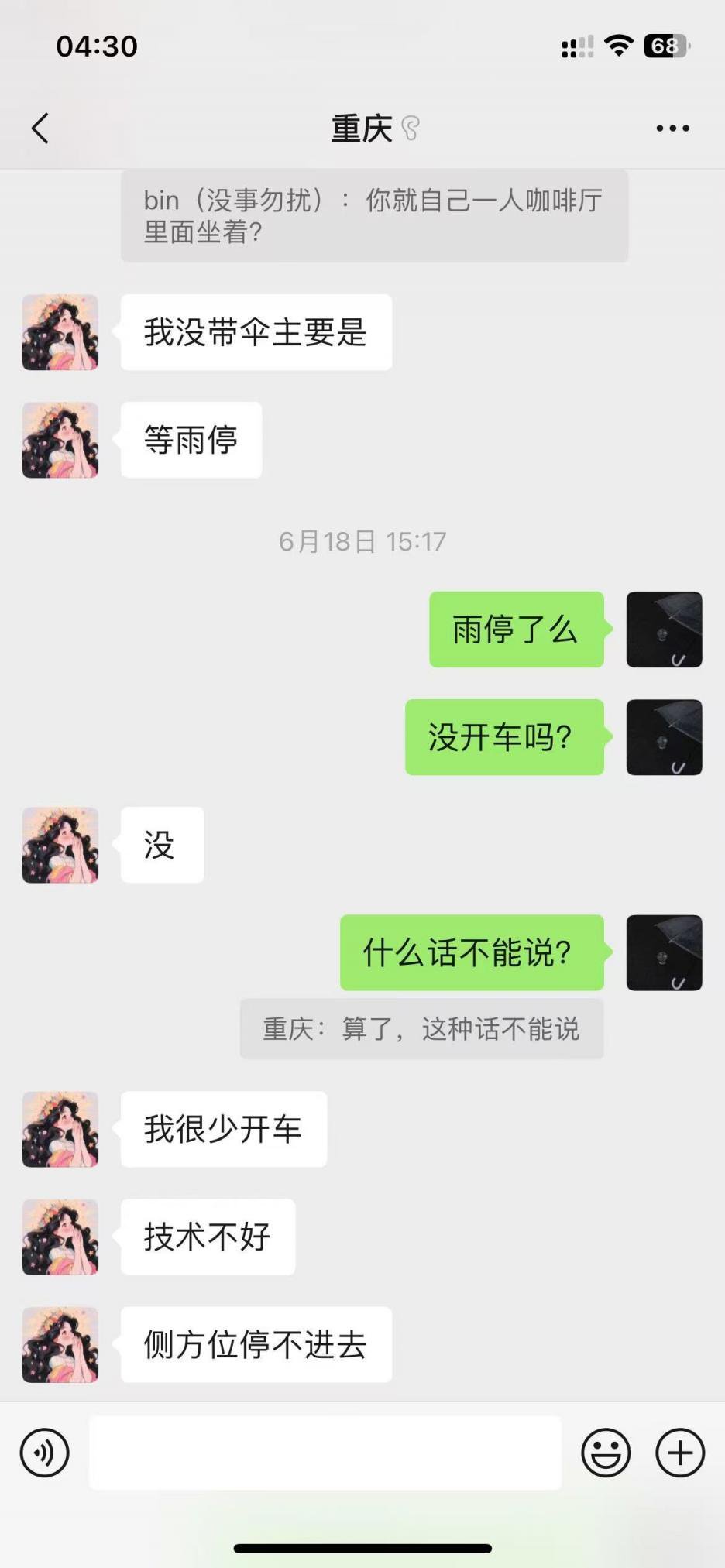Open quoted message from bin（没事勿扰）

(x=374, y=216)
